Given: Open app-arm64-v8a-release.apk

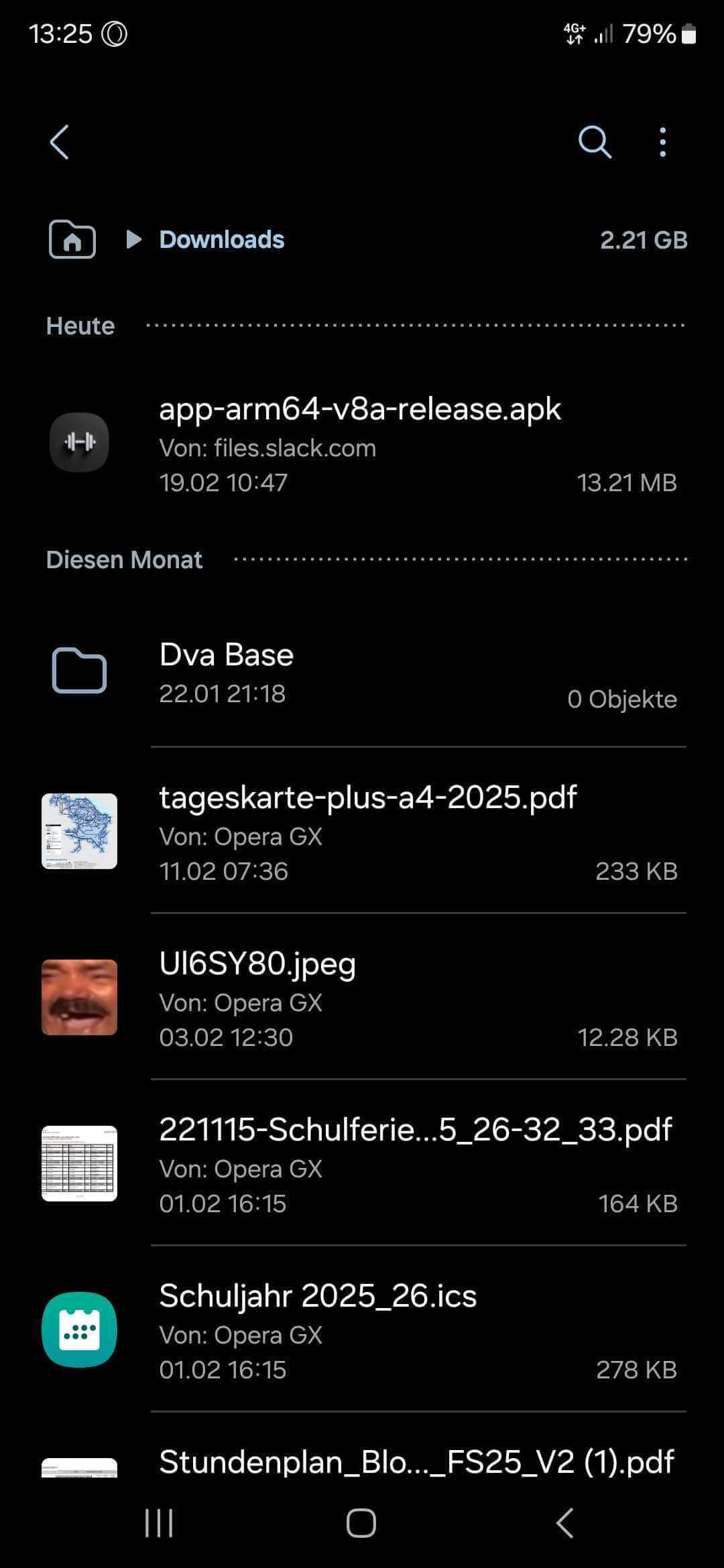Looking at the screenshot, I should click(x=360, y=444).
